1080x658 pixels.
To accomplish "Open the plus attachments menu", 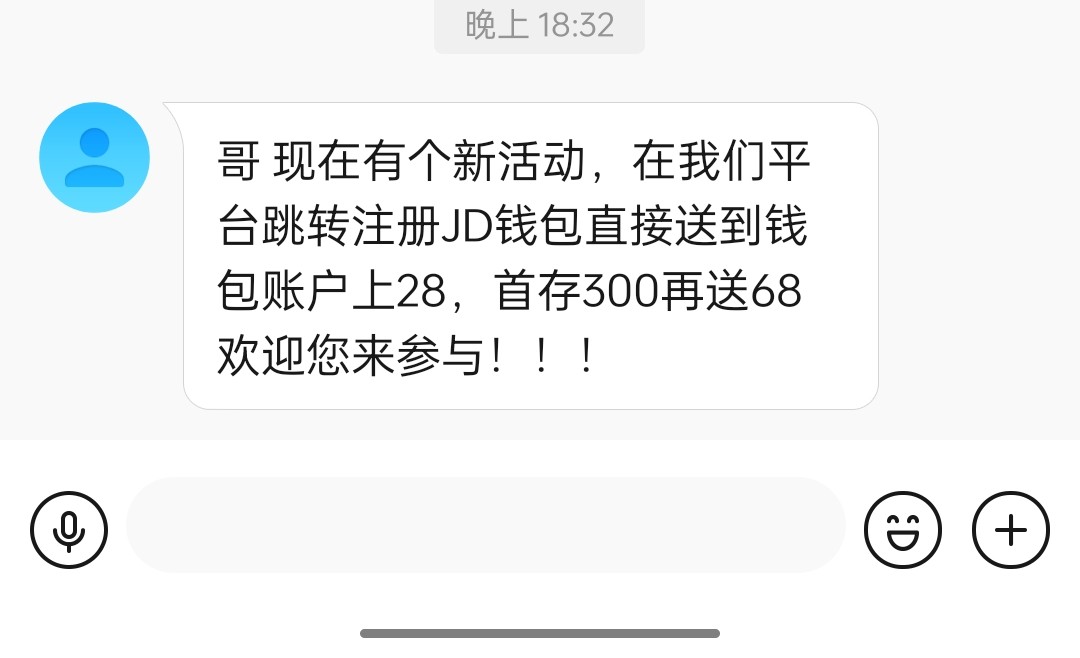I will click(x=1011, y=530).
